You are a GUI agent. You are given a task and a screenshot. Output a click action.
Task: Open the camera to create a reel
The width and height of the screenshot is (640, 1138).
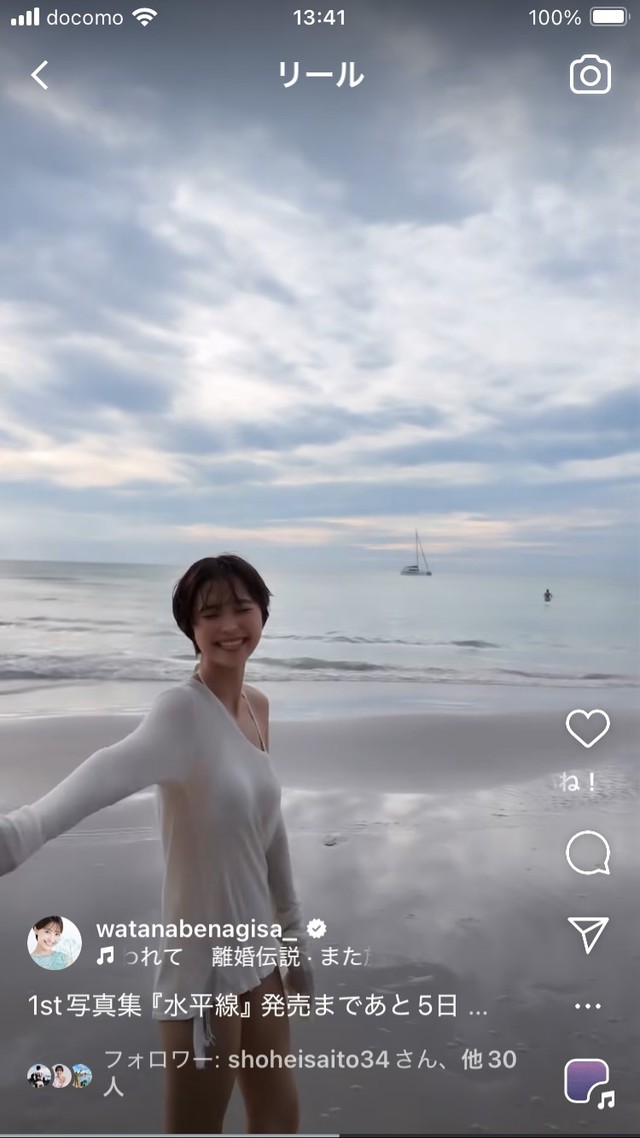(x=590, y=75)
